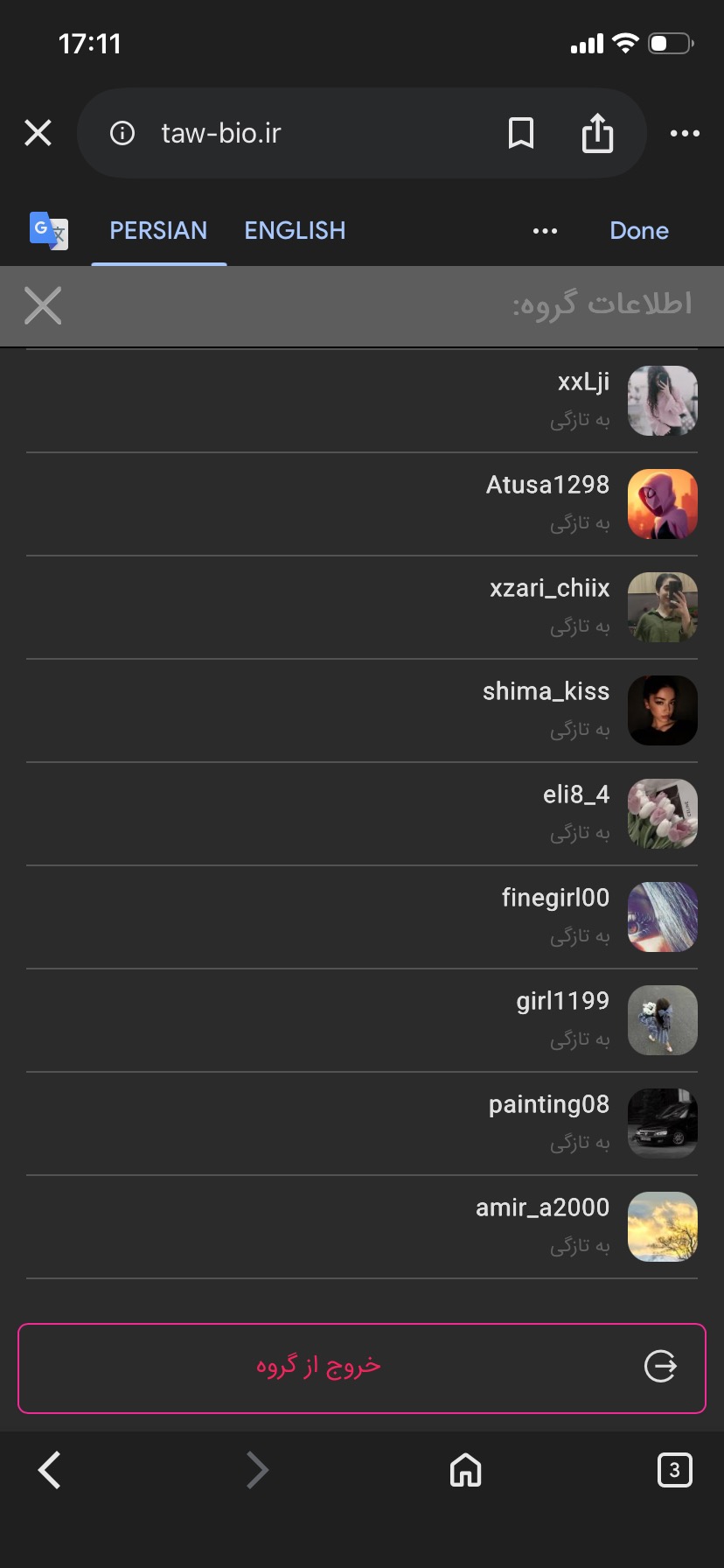Go back in the browser
The height and width of the screenshot is (1568, 724).
(50, 1470)
